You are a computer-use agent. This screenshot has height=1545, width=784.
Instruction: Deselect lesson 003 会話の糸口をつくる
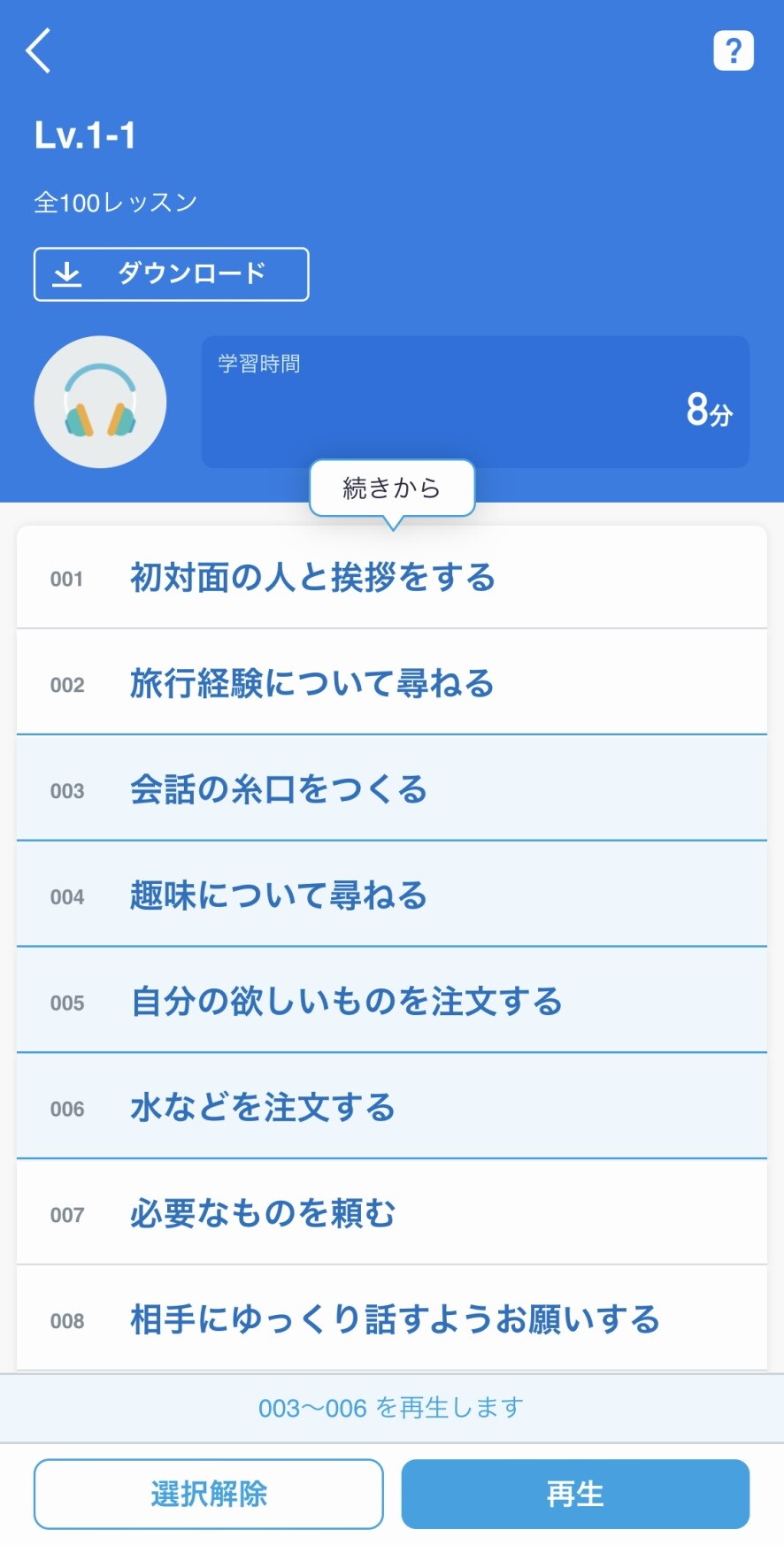click(392, 789)
